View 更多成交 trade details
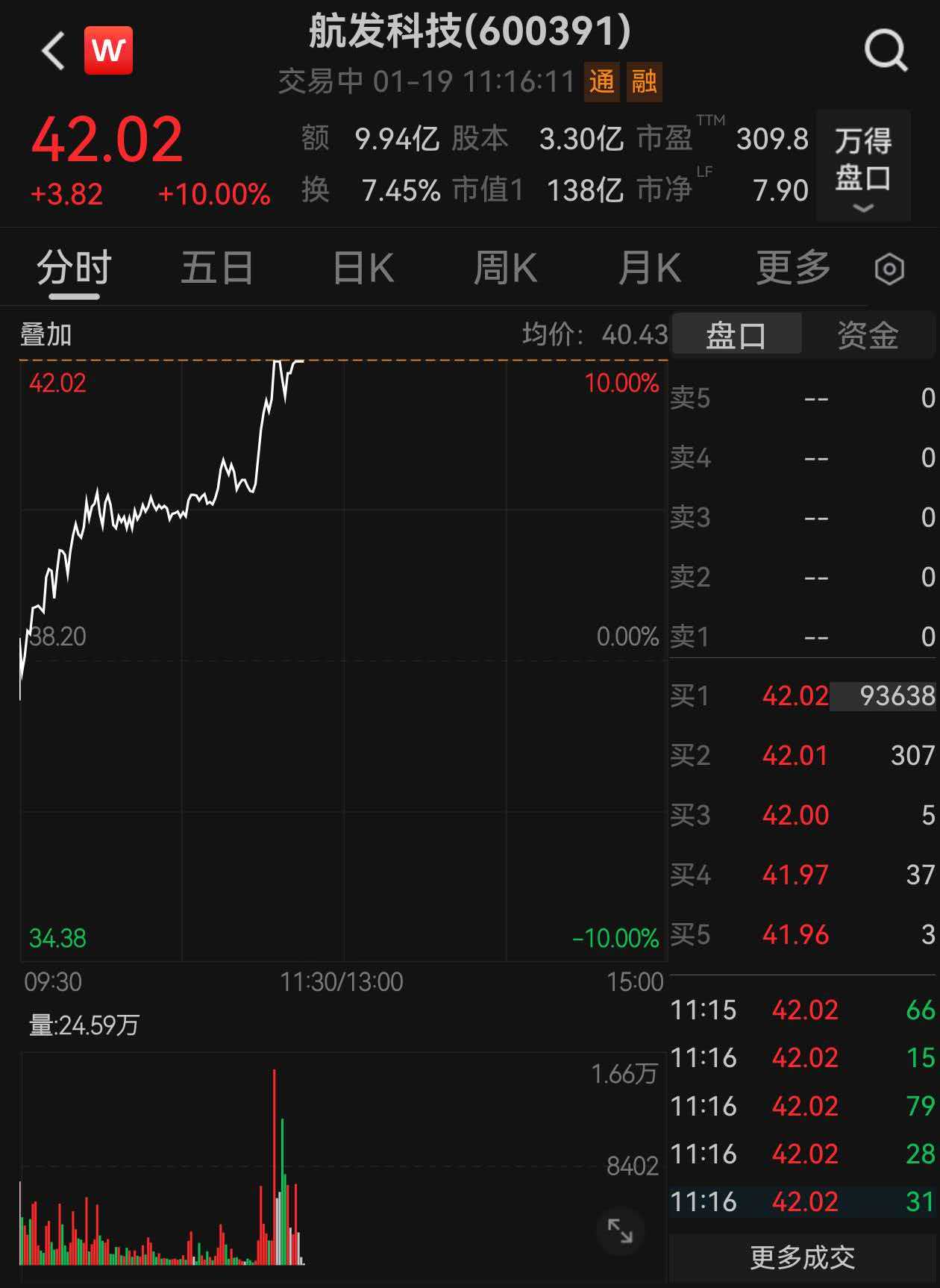 tap(802, 1257)
